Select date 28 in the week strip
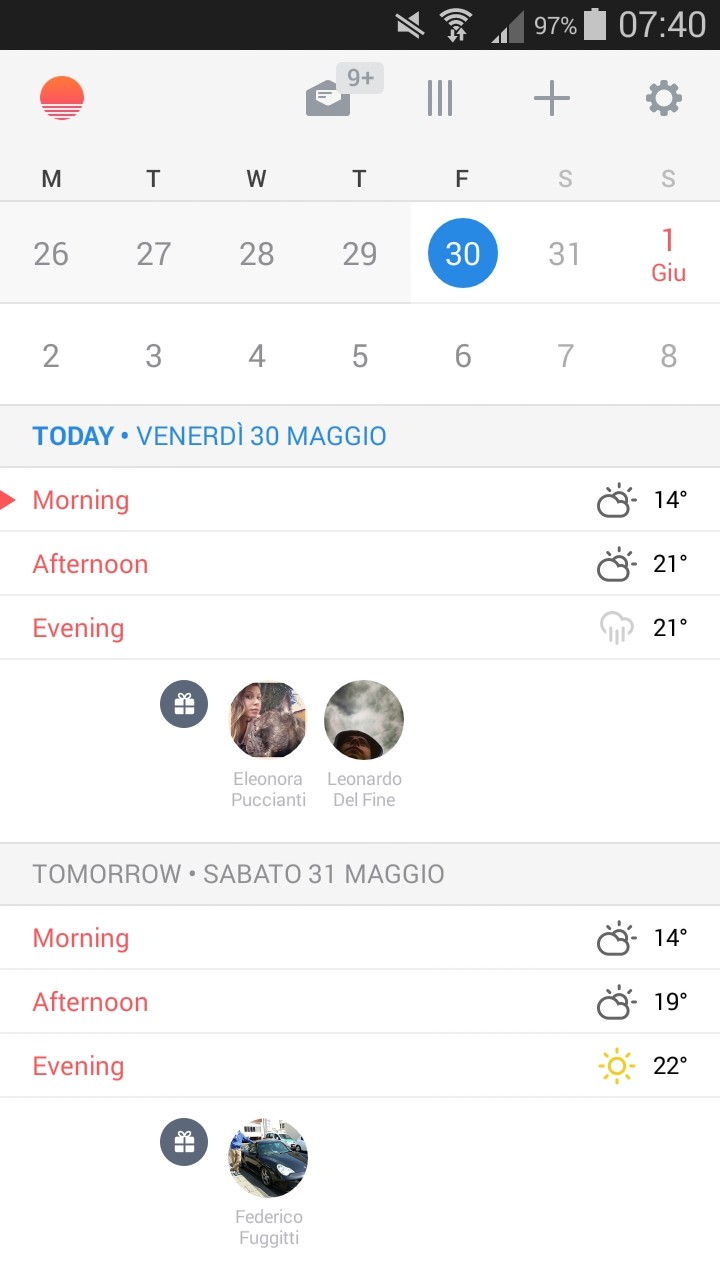Viewport: 720px width, 1280px height. (257, 254)
